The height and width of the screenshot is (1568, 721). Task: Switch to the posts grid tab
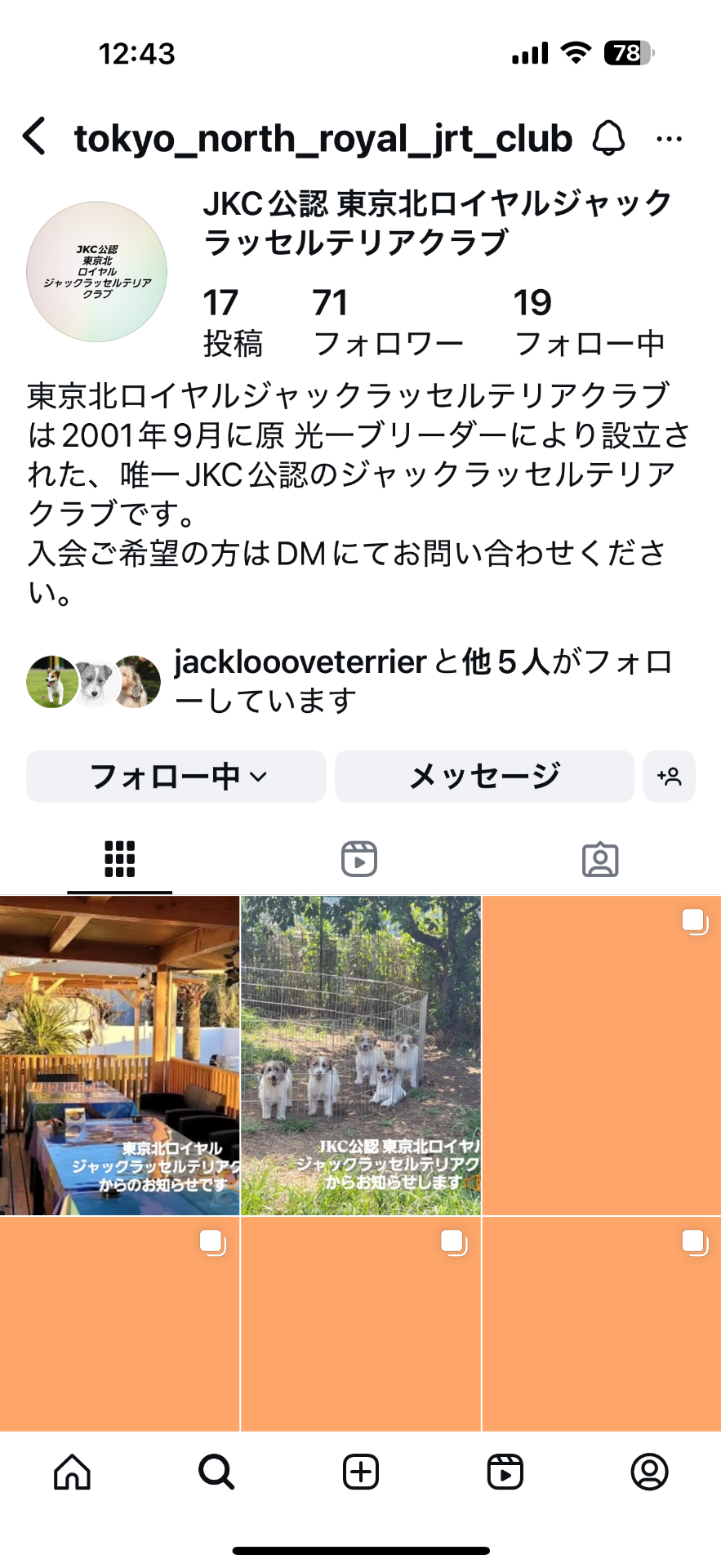[x=119, y=859]
